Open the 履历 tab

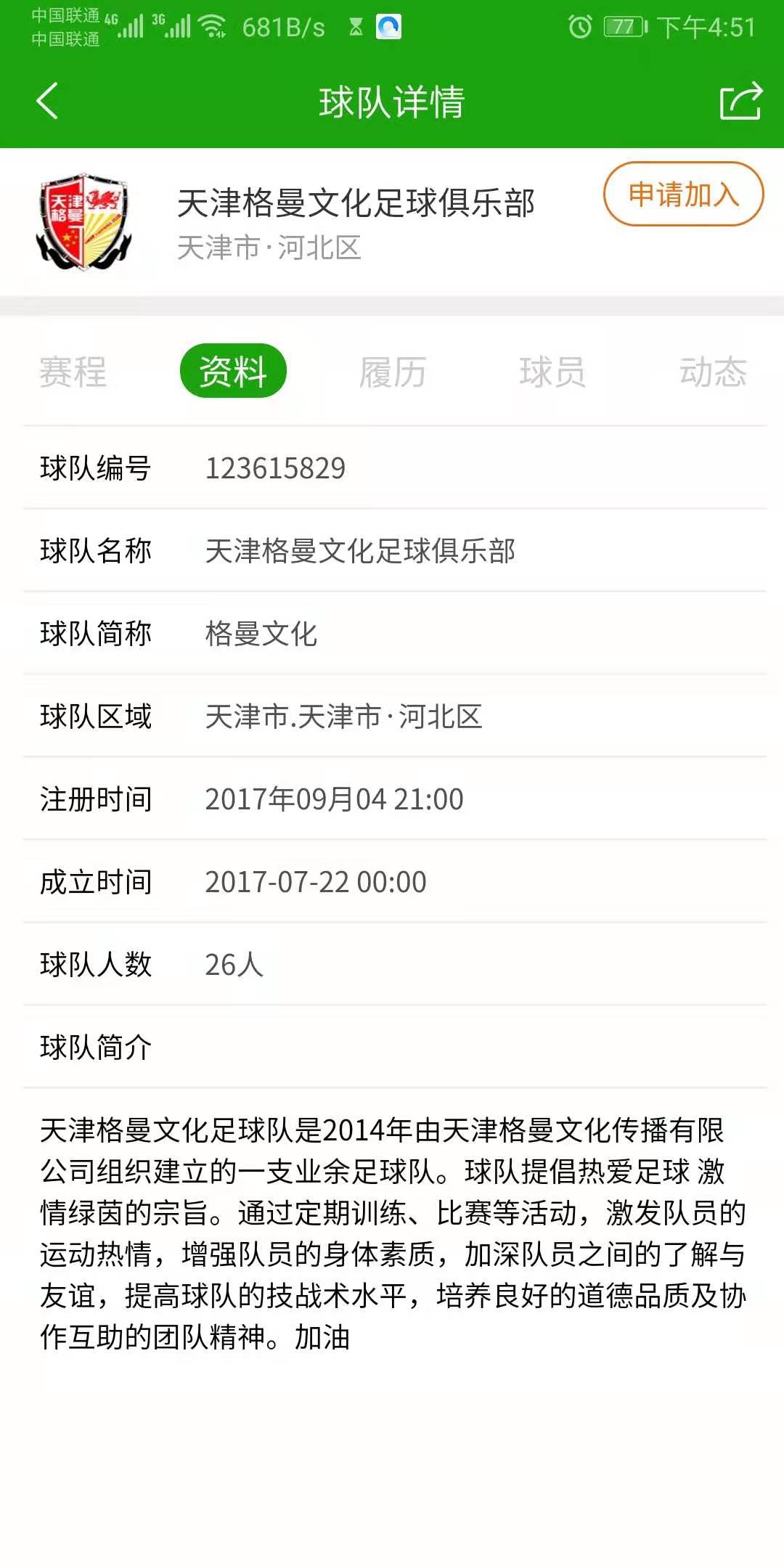coord(393,372)
